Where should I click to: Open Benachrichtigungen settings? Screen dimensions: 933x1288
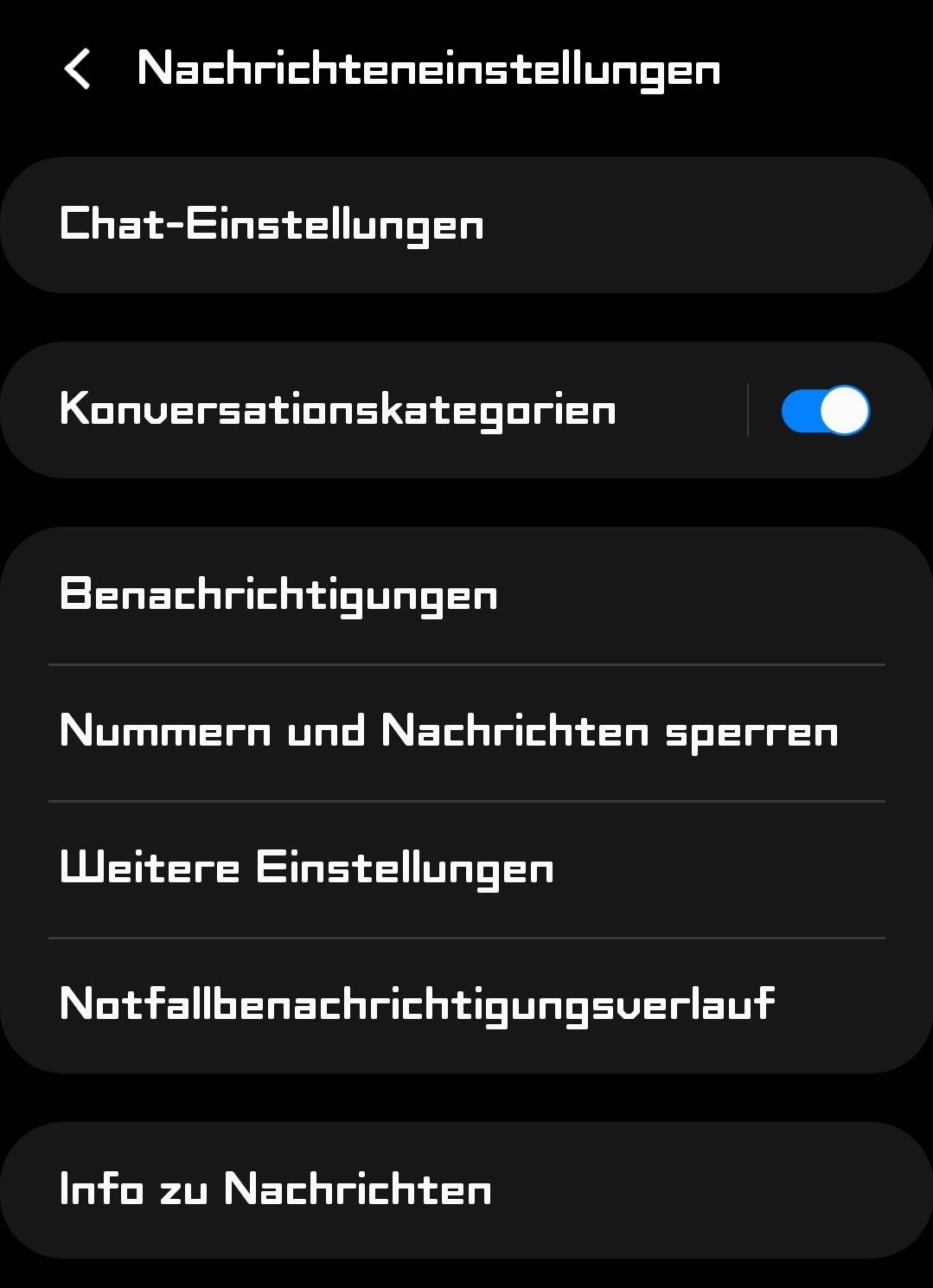(278, 595)
